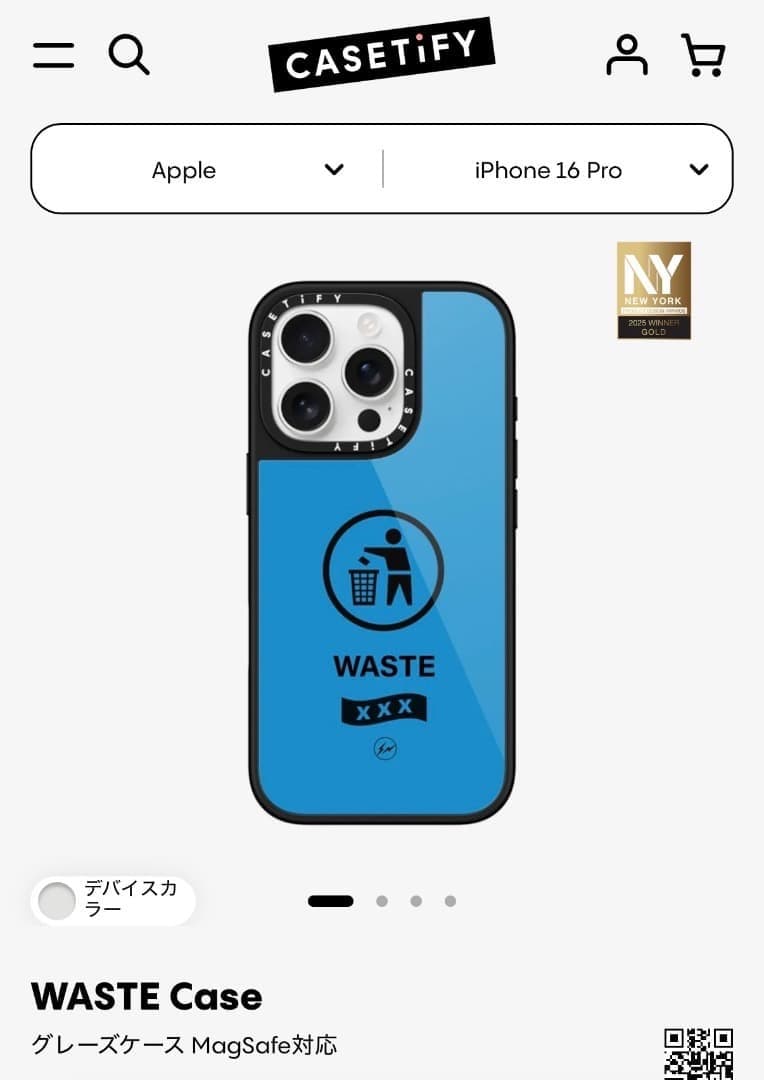This screenshot has width=764, height=1080.
Task: Open the account profile icon
Action: click(x=627, y=55)
